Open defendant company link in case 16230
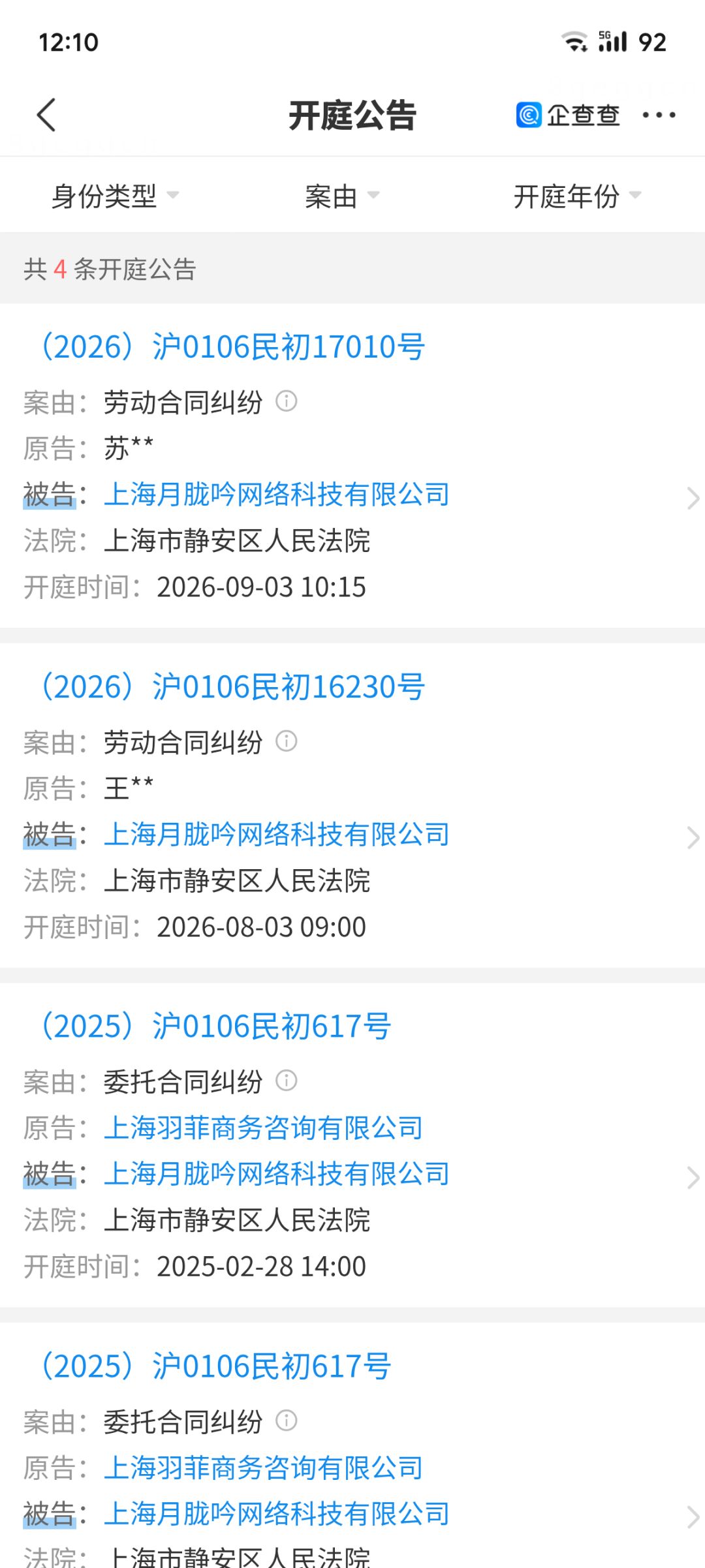This screenshot has height=1568, width=705. tap(277, 835)
